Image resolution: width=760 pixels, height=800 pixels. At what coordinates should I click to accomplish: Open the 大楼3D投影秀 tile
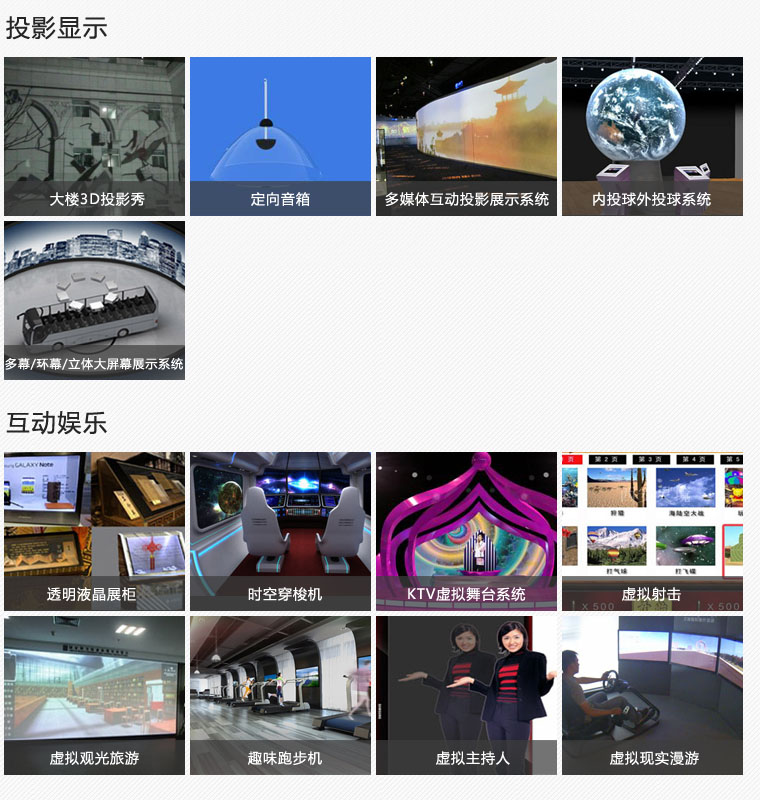click(x=95, y=136)
